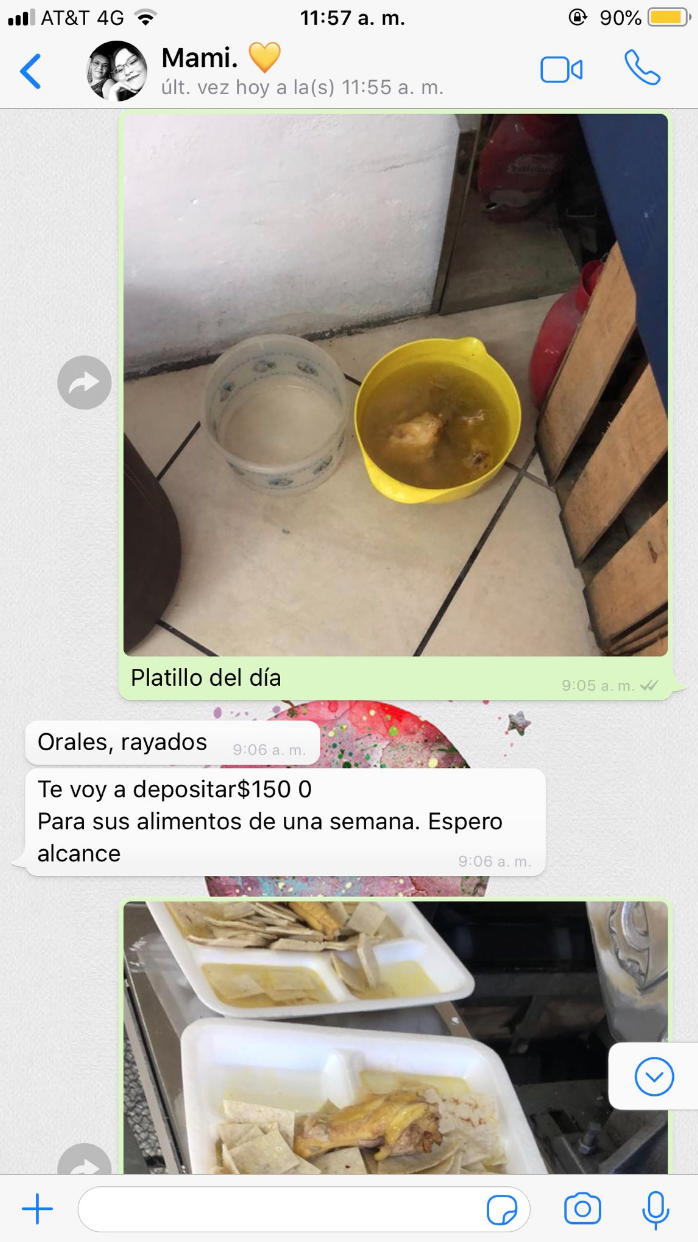Open the camera to take a photo
Screen dimensions: 698x1242
point(582,1210)
